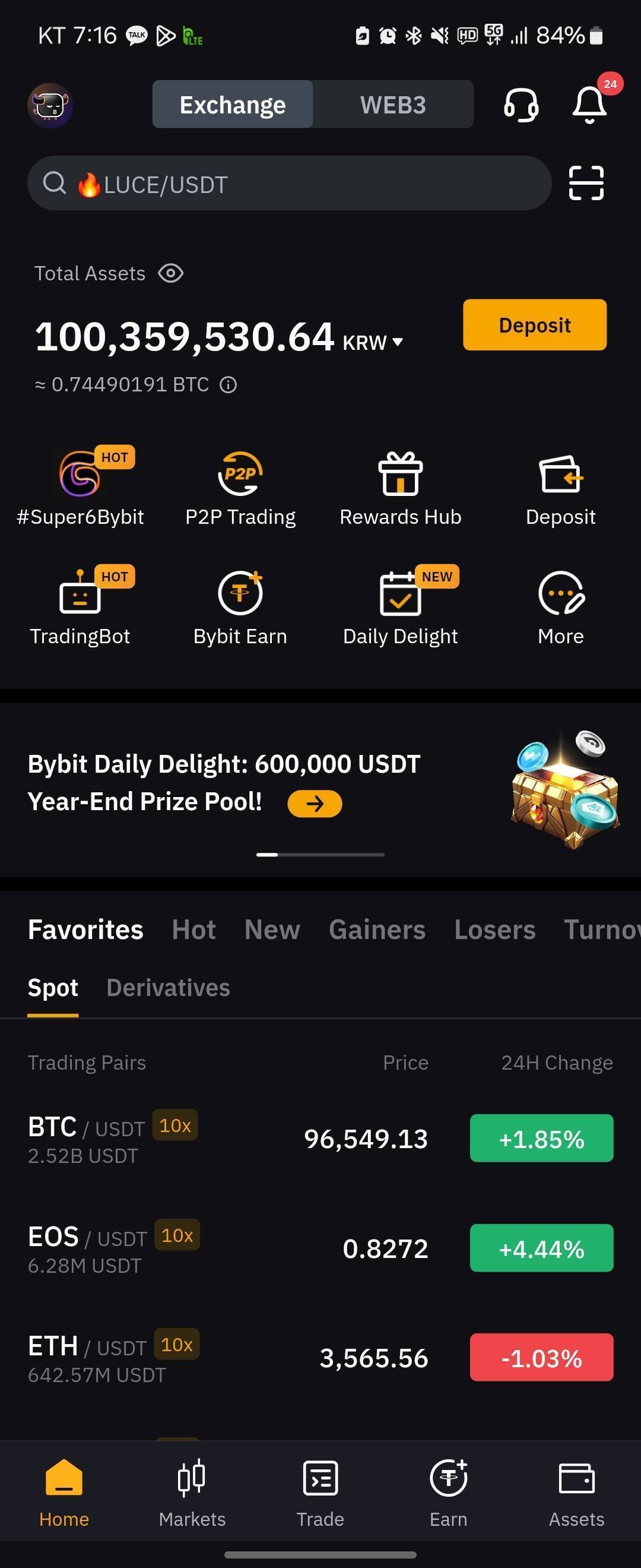Open the Assets tab
This screenshot has width=641, height=1568.
click(x=576, y=1493)
